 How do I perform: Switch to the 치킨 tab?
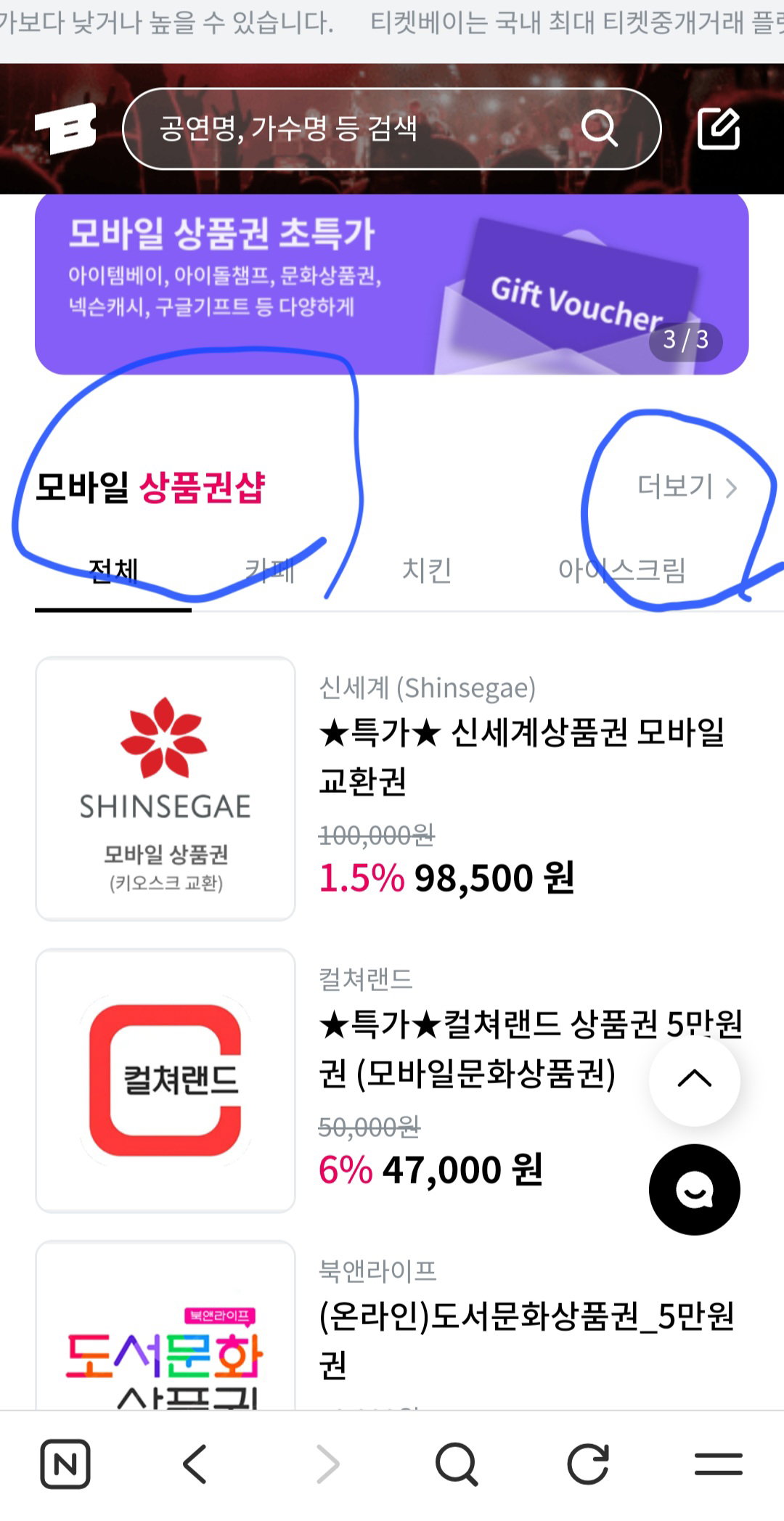click(427, 571)
